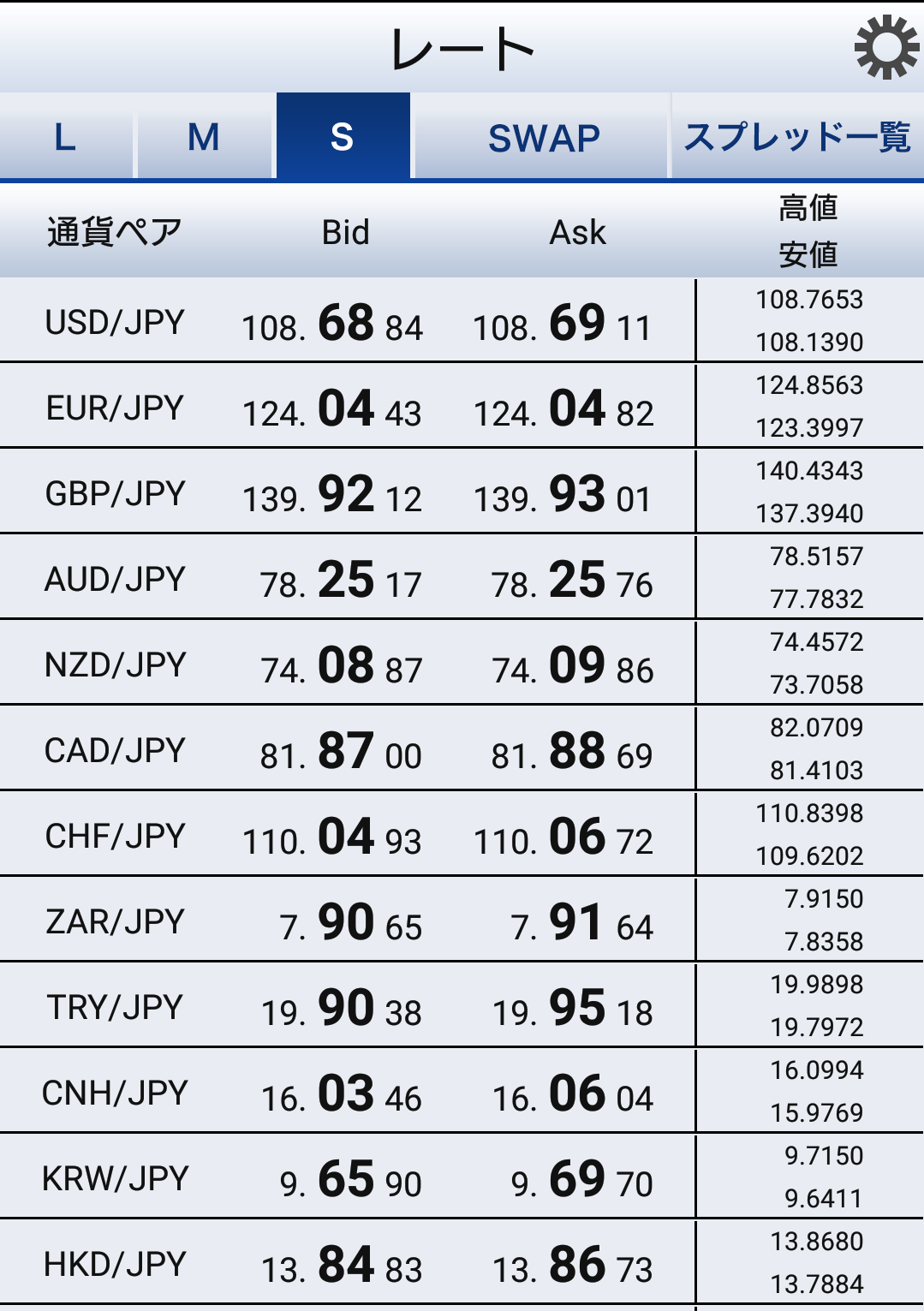Open the HKD/JPY rate row
The image size is (924, 1311).
(116, 1264)
